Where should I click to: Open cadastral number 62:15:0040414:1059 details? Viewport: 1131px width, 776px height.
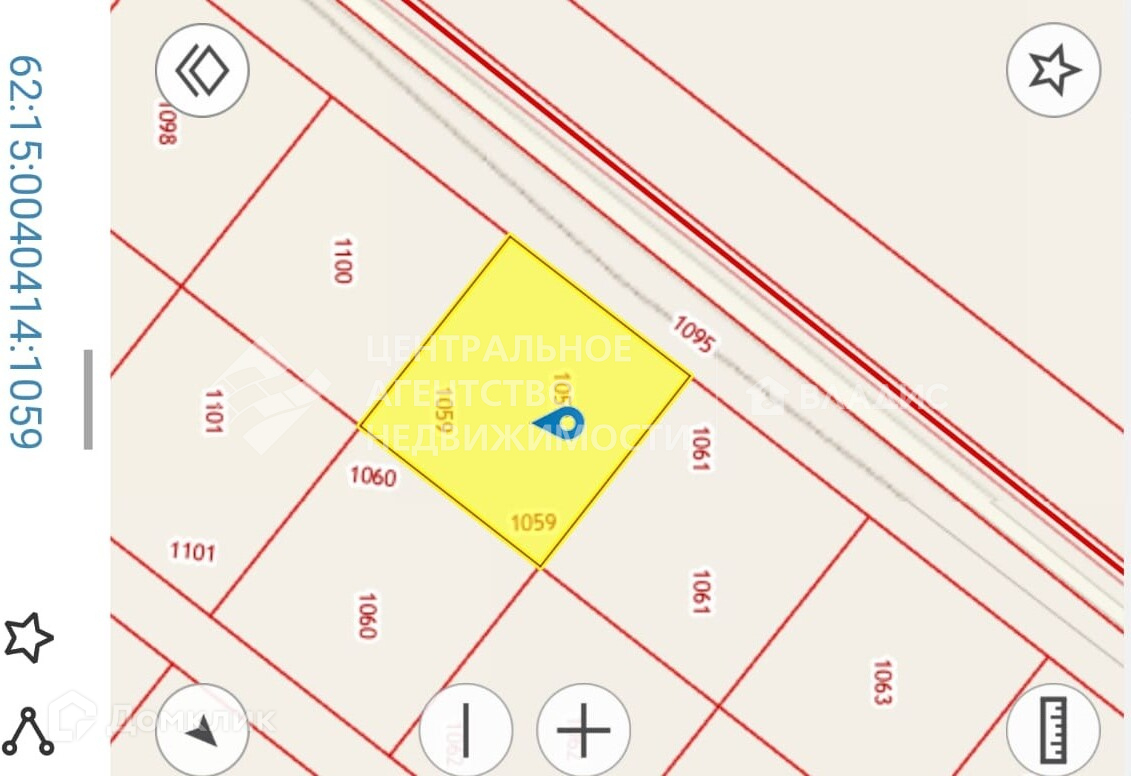tap(26, 252)
